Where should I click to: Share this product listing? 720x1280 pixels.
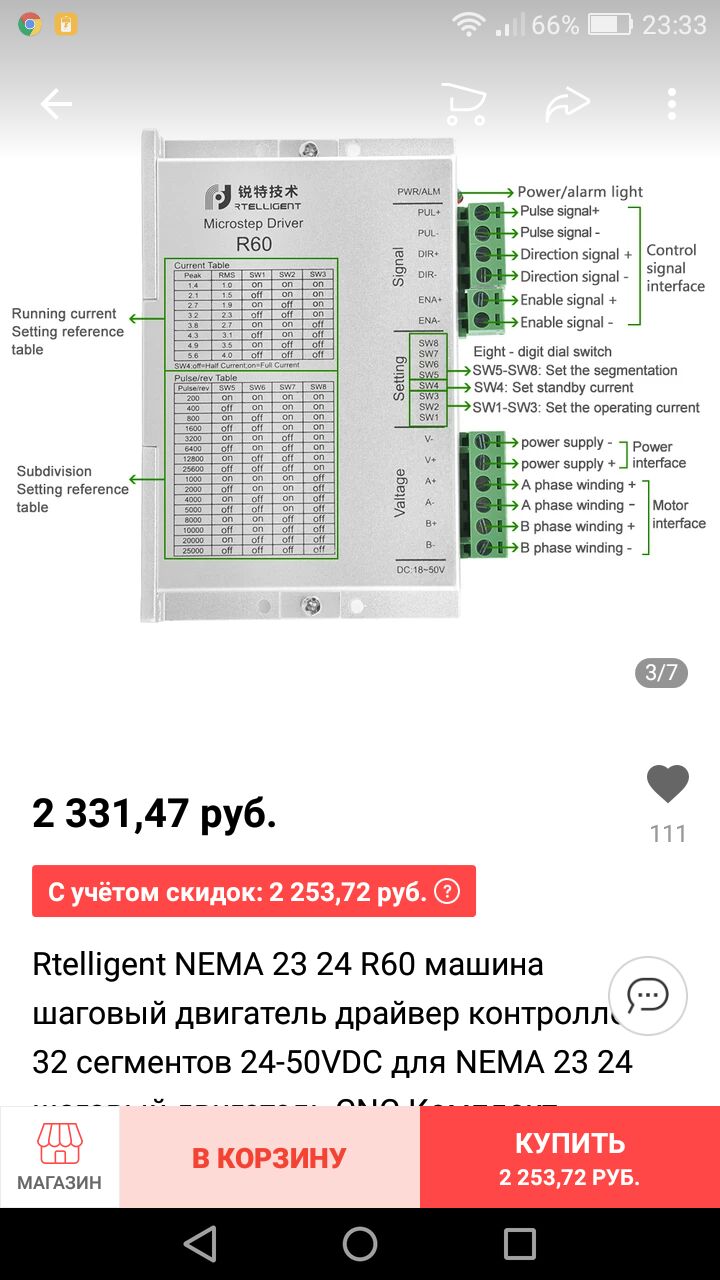point(569,103)
